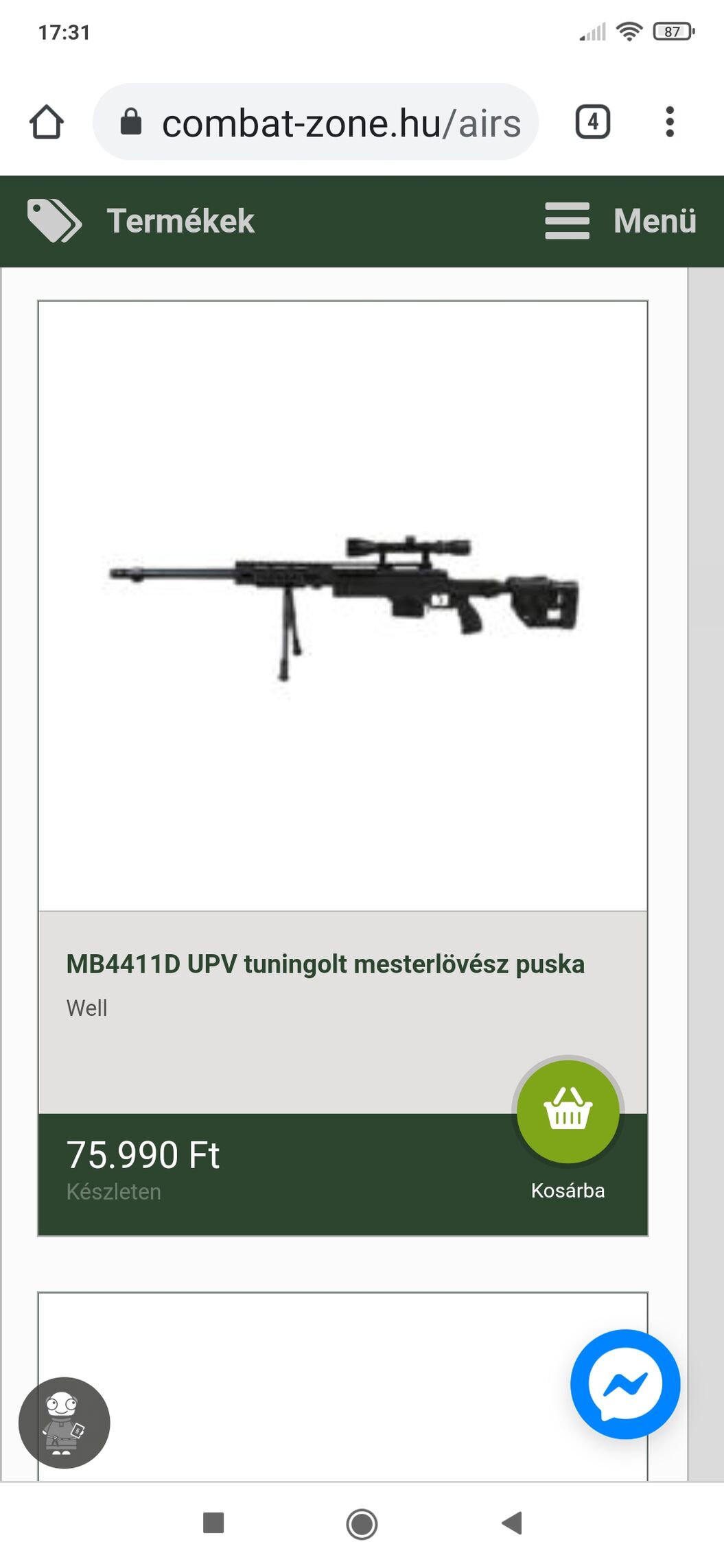Open the MB4411D sniper rifle product image
This screenshot has height=1568, width=724.
click(342, 605)
